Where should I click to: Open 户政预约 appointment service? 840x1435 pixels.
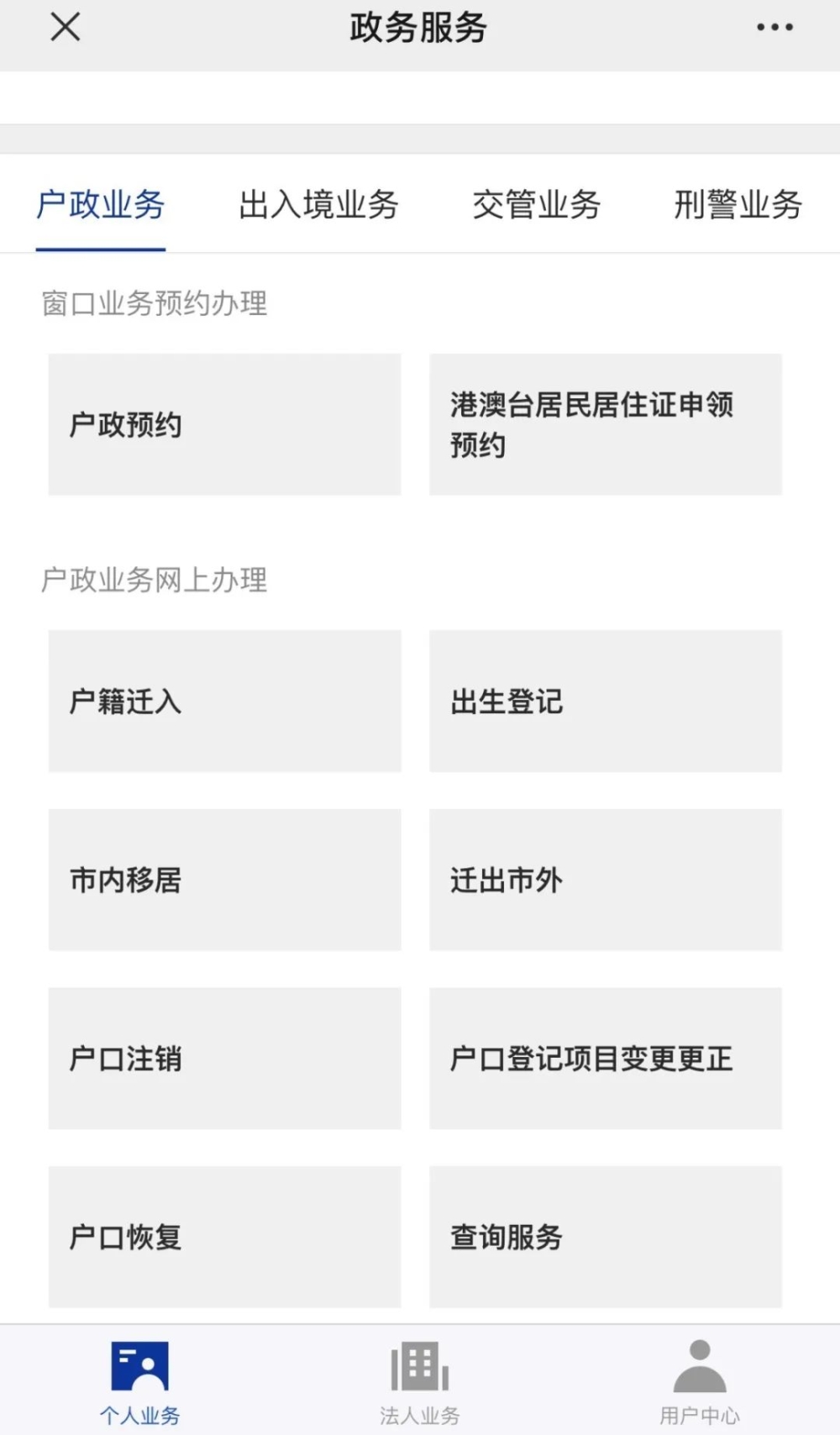point(224,424)
